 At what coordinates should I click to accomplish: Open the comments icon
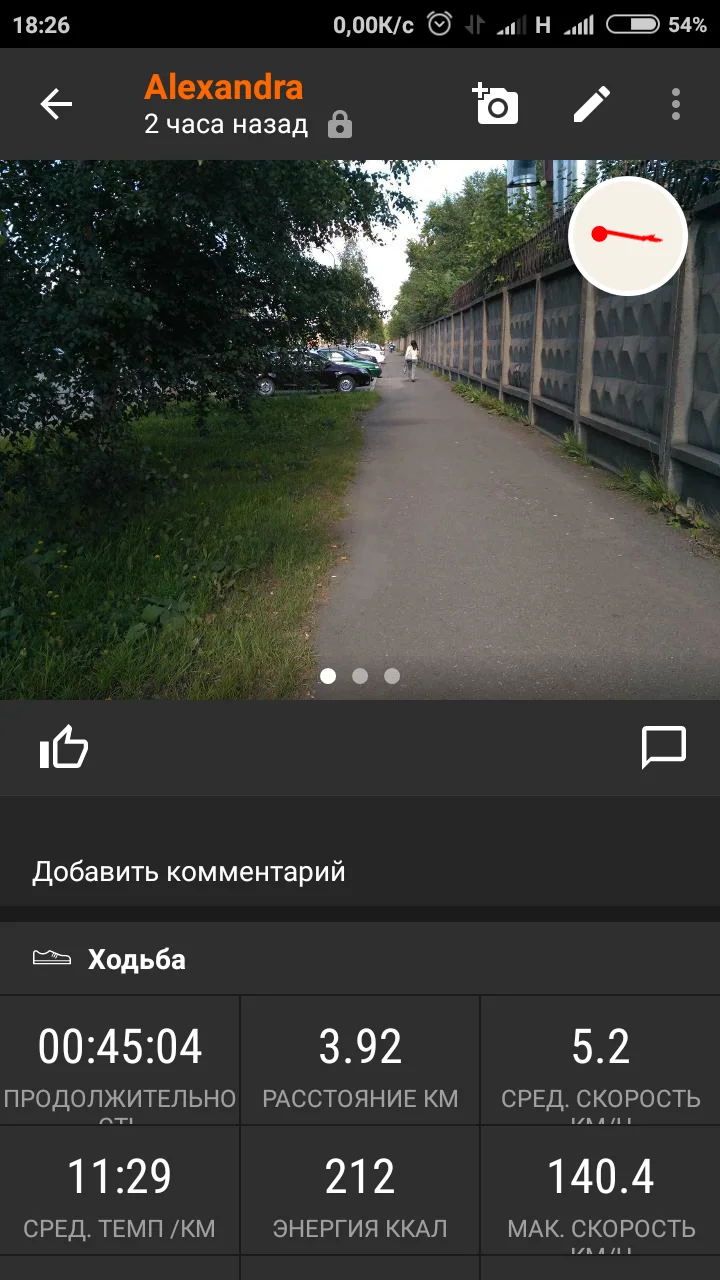click(663, 748)
